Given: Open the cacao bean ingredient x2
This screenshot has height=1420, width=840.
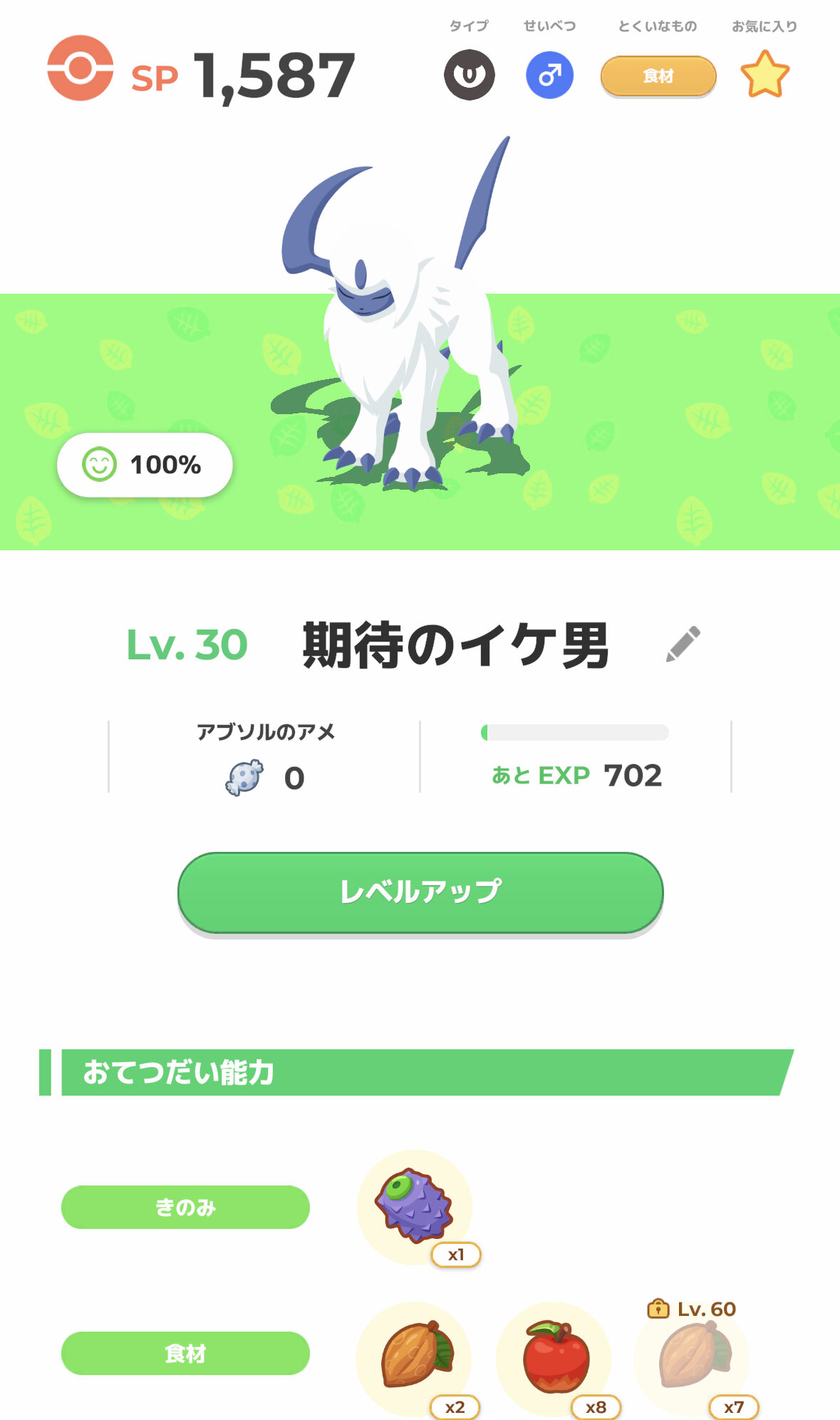Looking at the screenshot, I should (x=415, y=1359).
